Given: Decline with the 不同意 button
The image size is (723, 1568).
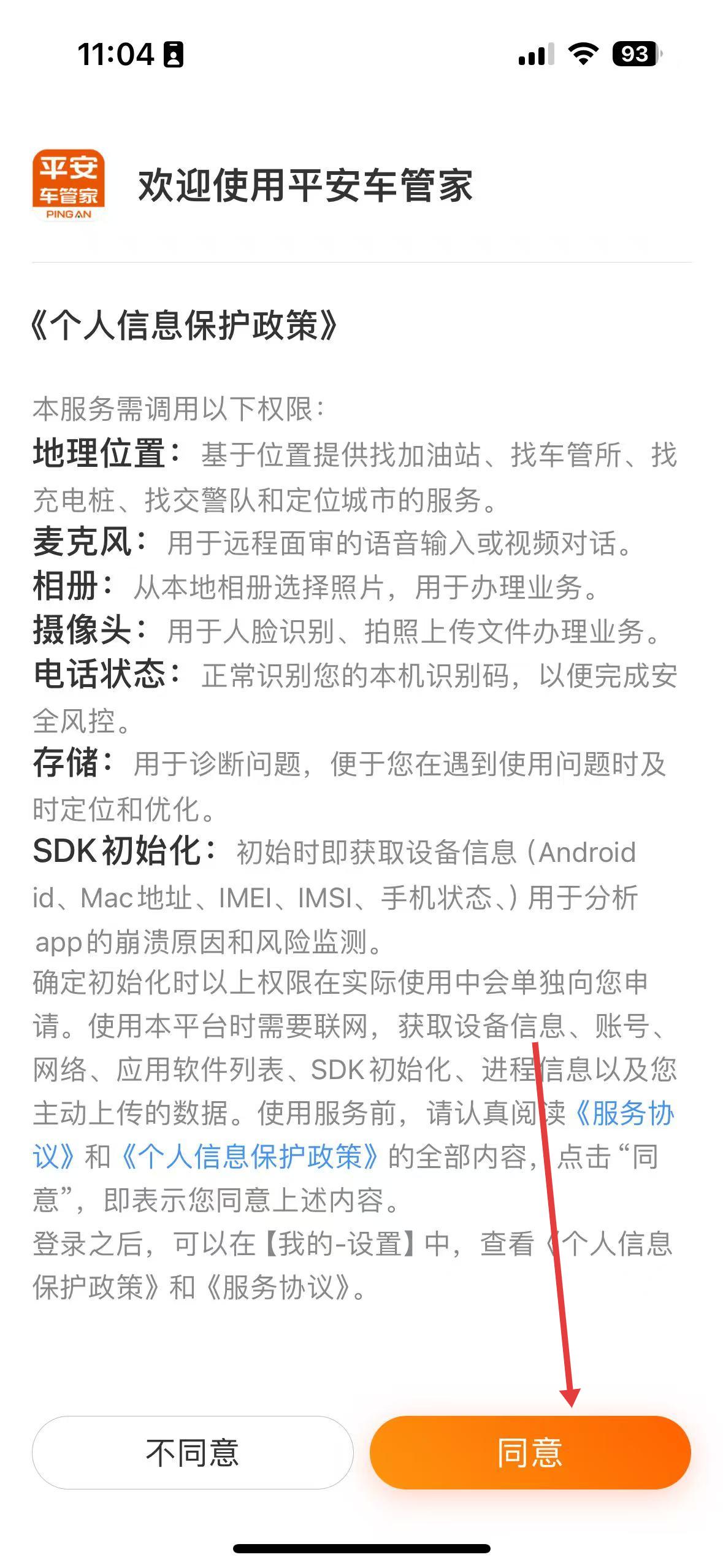Looking at the screenshot, I should [193, 1452].
